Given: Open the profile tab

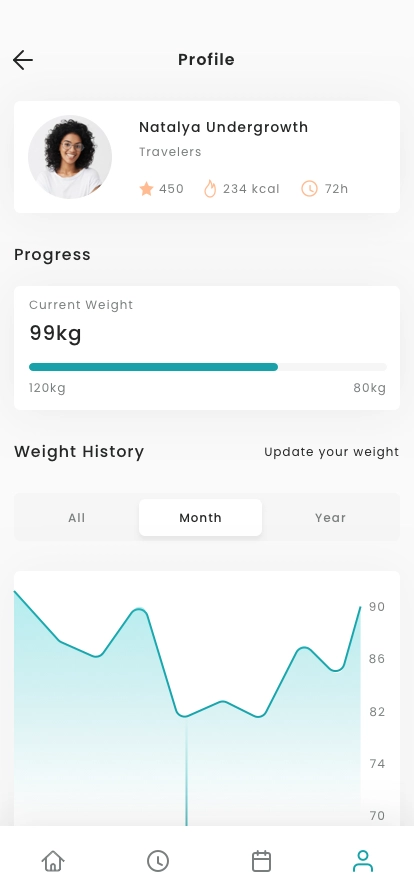Looking at the screenshot, I should [363, 861].
